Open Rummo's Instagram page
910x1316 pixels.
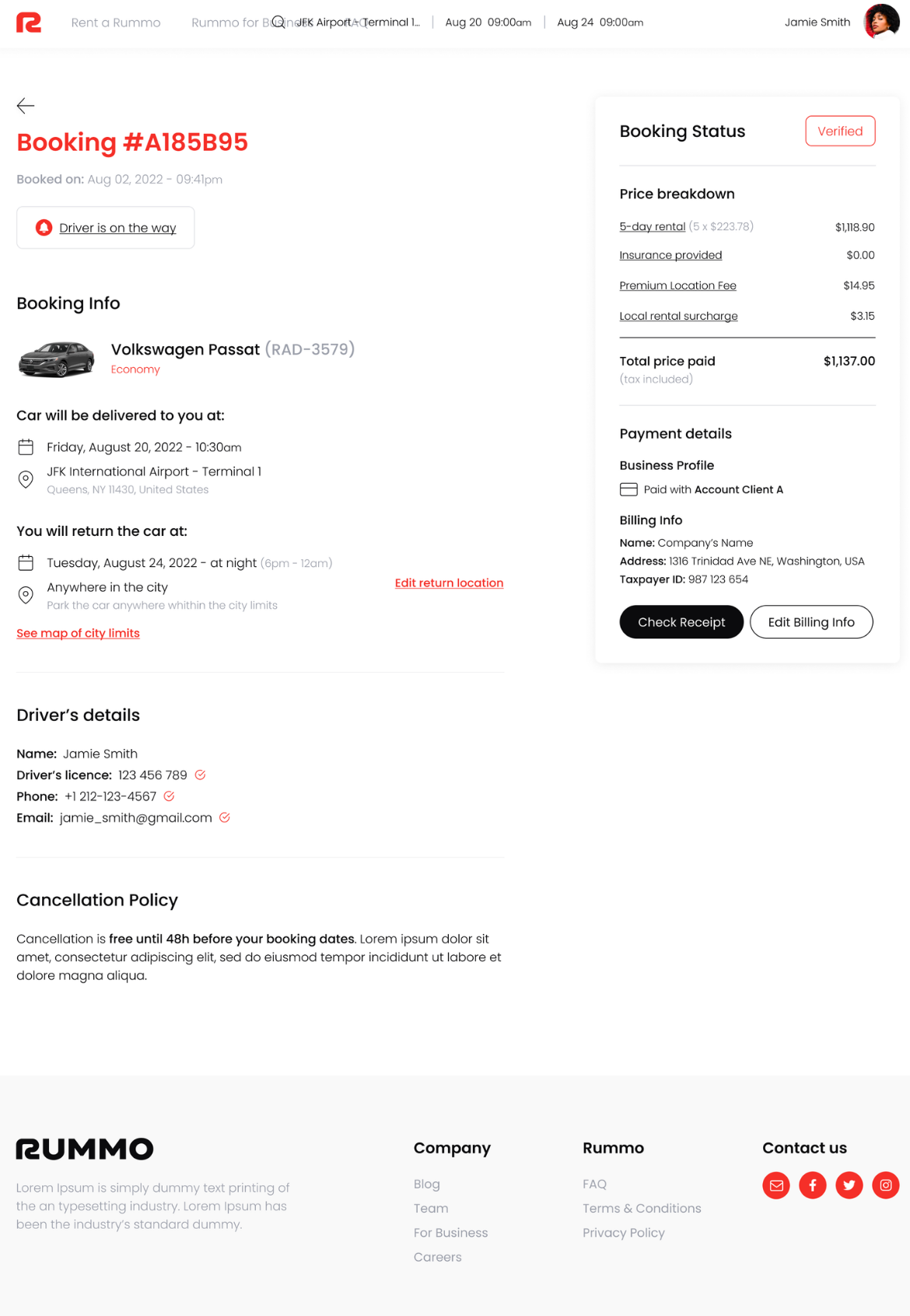pyautogui.click(x=885, y=1185)
